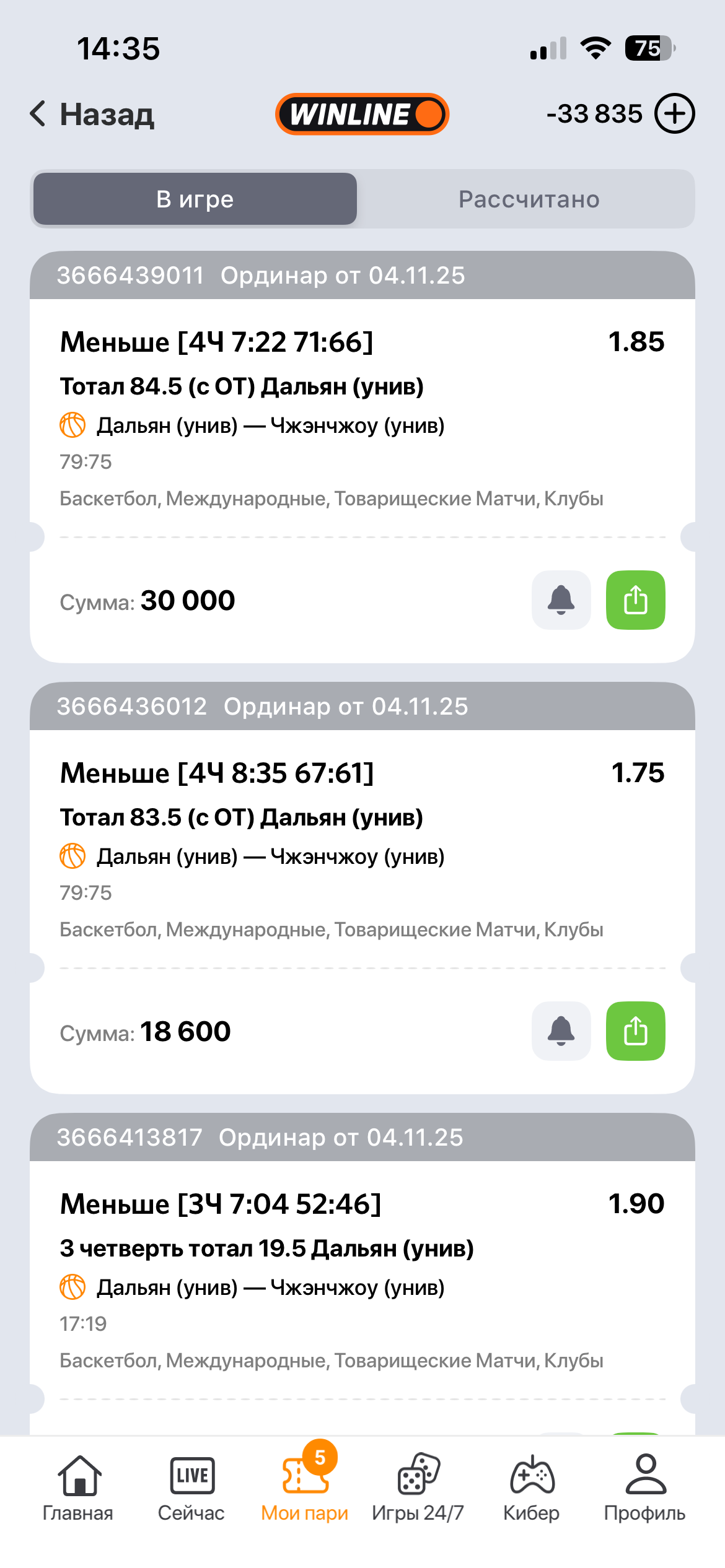Switch to the Рассчитано tab
Screen dimensions: 725x1568
click(x=529, y=199)
